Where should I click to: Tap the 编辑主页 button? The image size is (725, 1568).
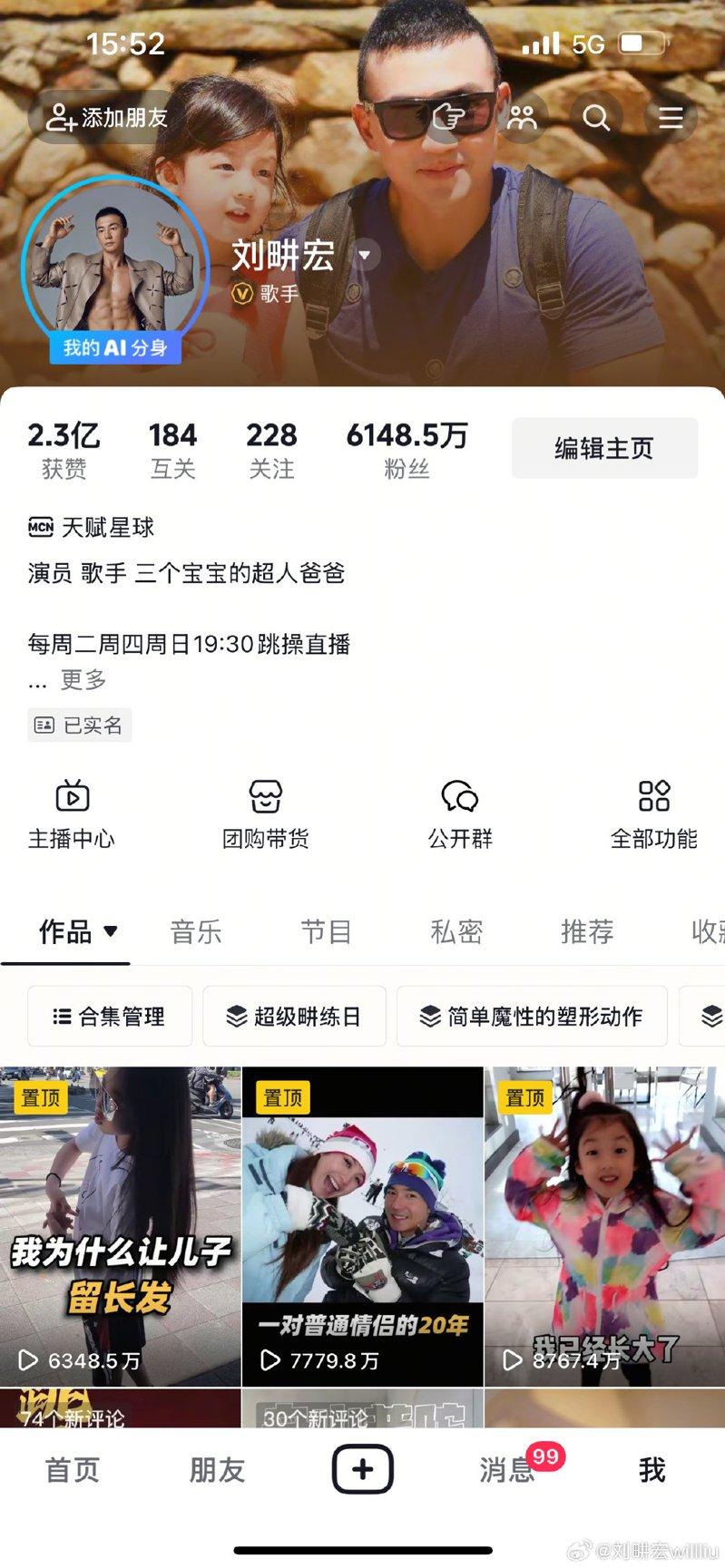(x=604, y=448)
